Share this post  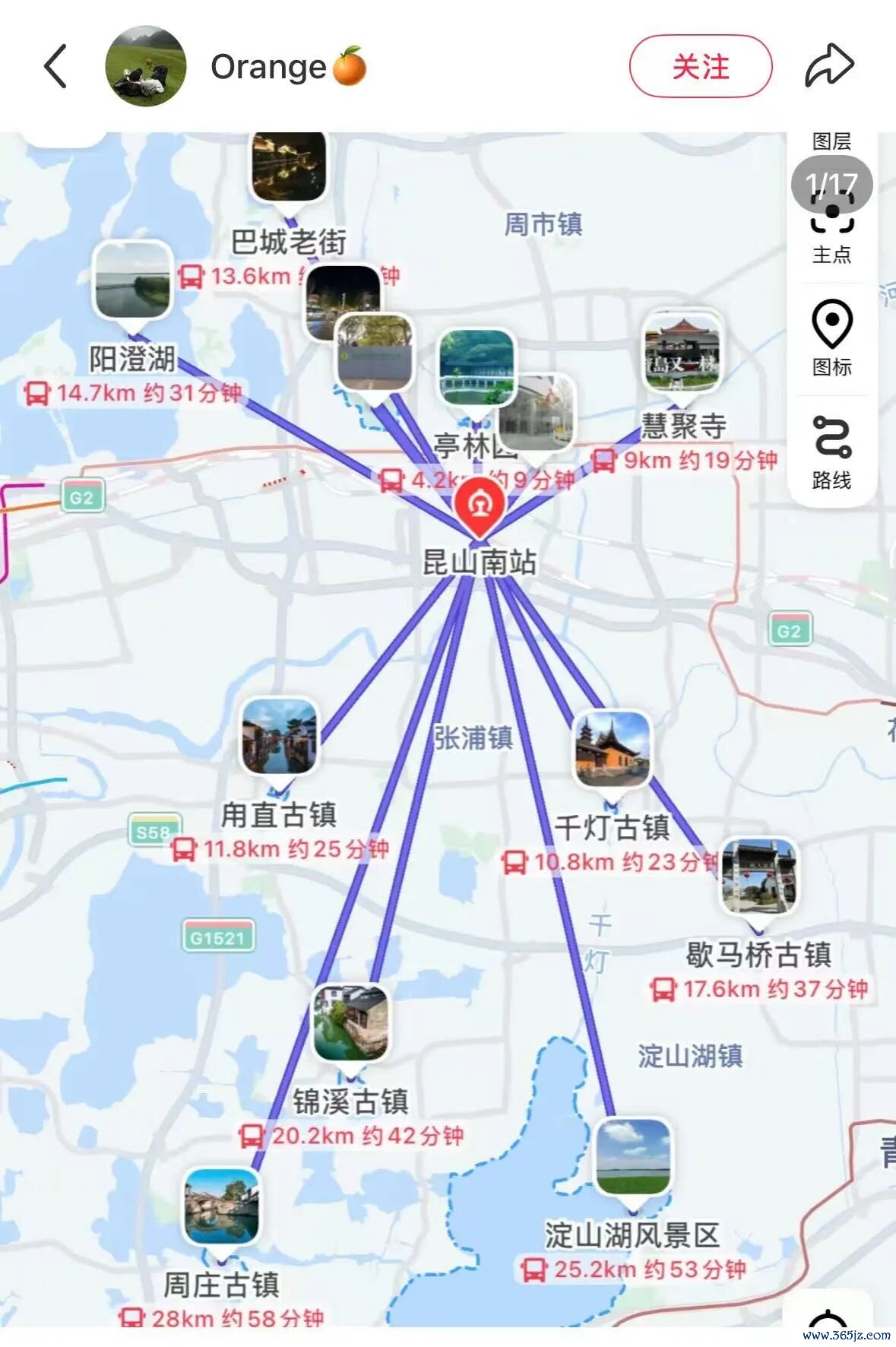[829, 66]
